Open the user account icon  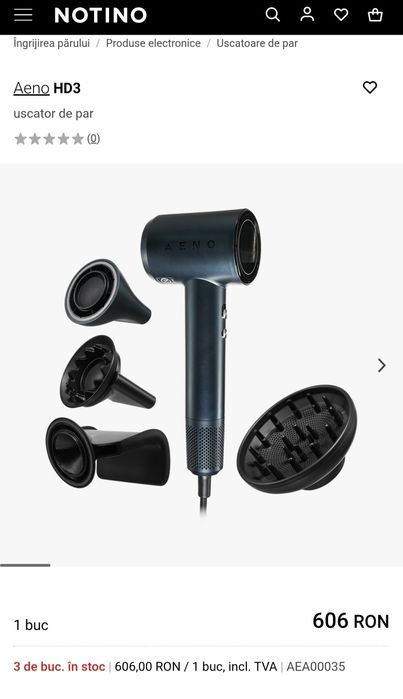[x=307, y=15]
